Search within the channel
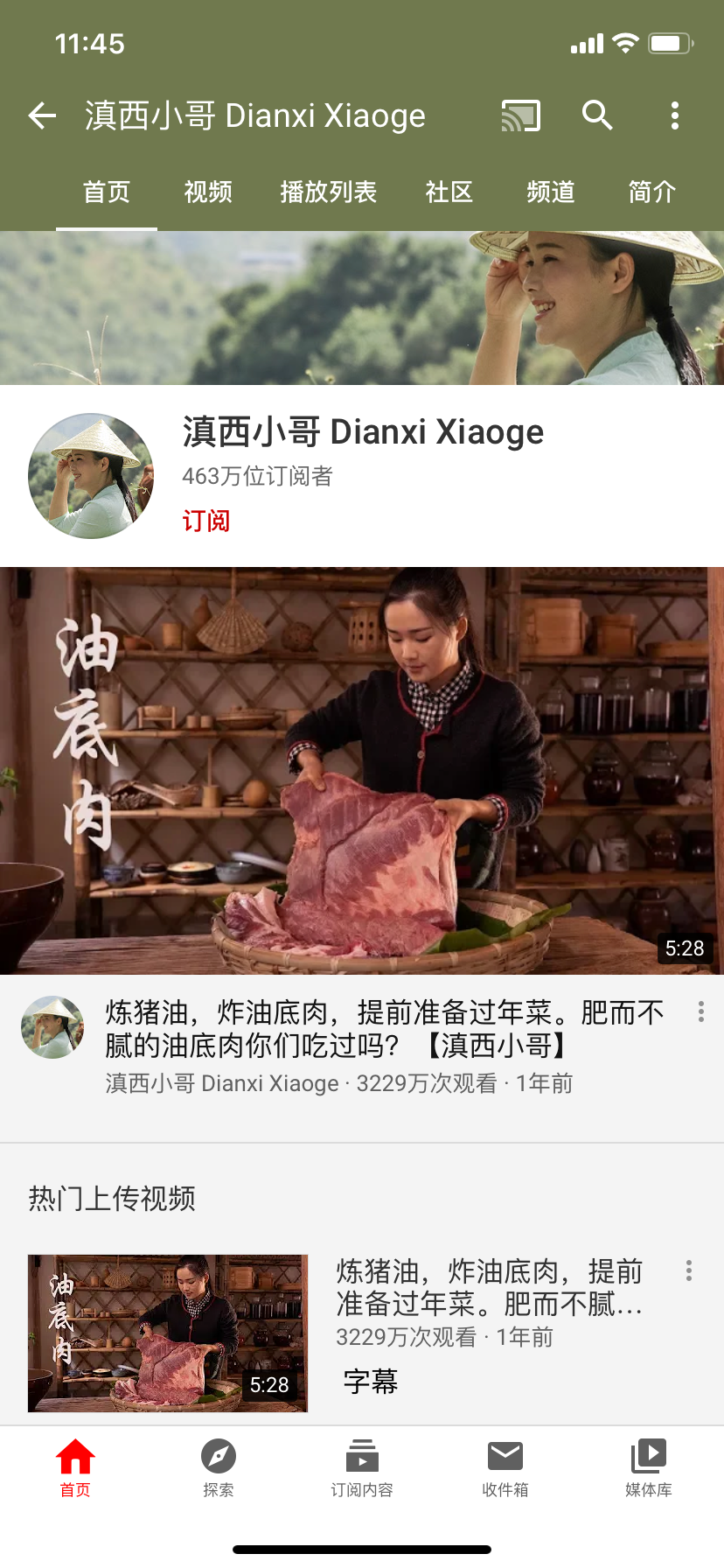724x1568 pixels. coord(597,115)
